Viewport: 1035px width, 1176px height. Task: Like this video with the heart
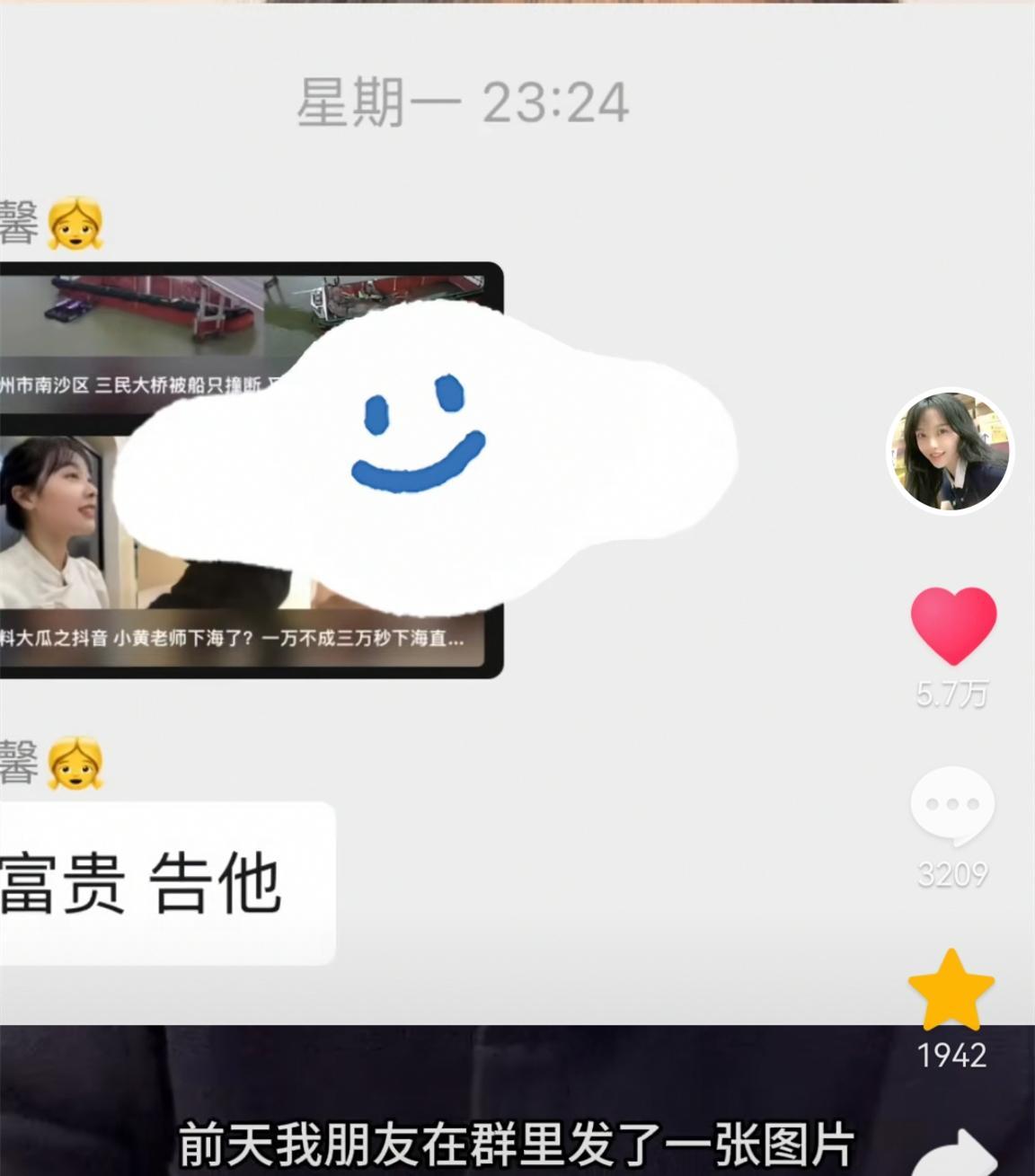click(x=953, y=626)
